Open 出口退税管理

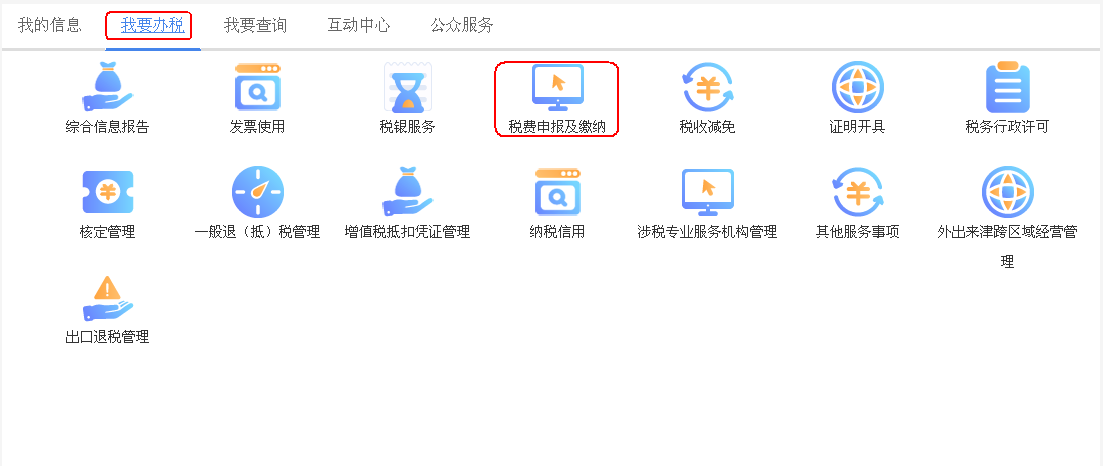click(107, 310)
